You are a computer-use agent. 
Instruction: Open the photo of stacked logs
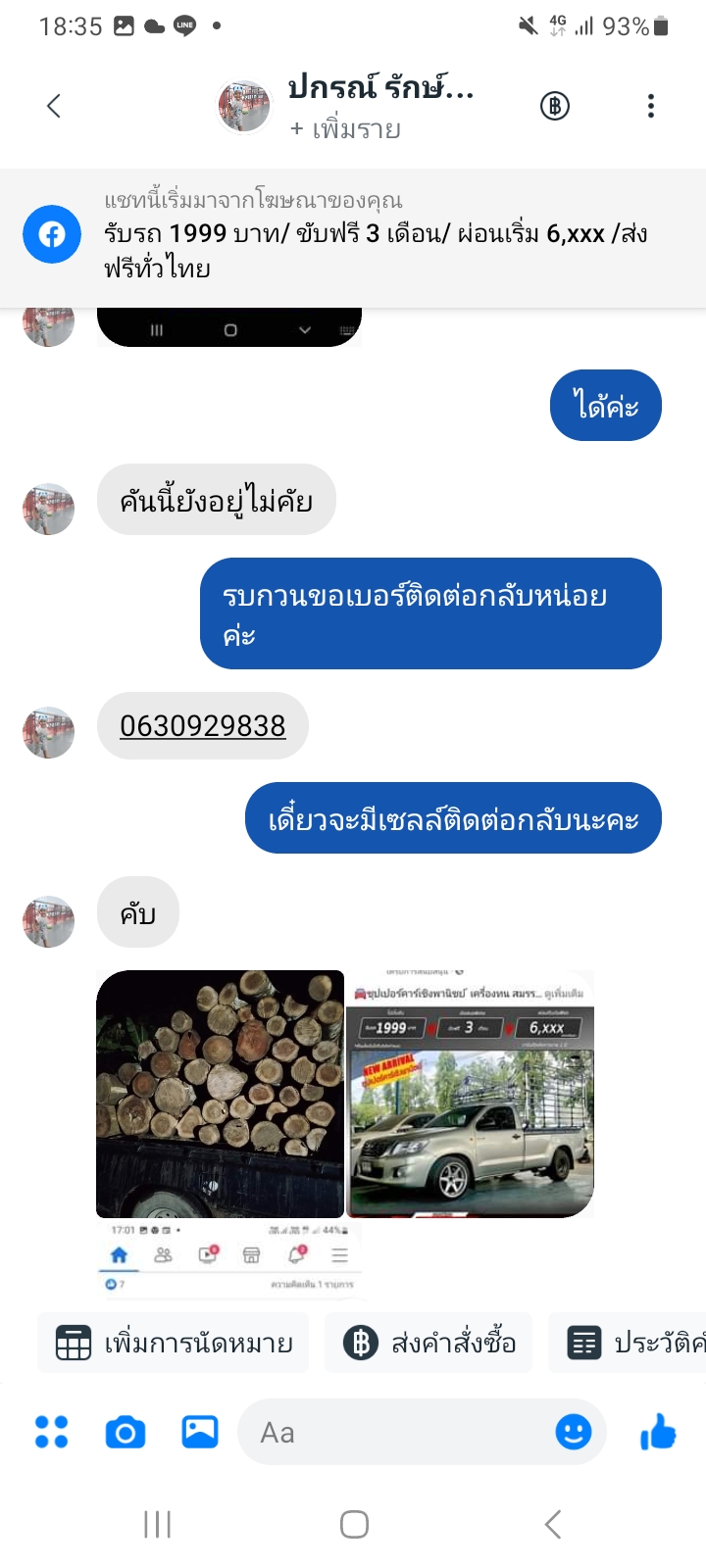tap(221, 1094)
